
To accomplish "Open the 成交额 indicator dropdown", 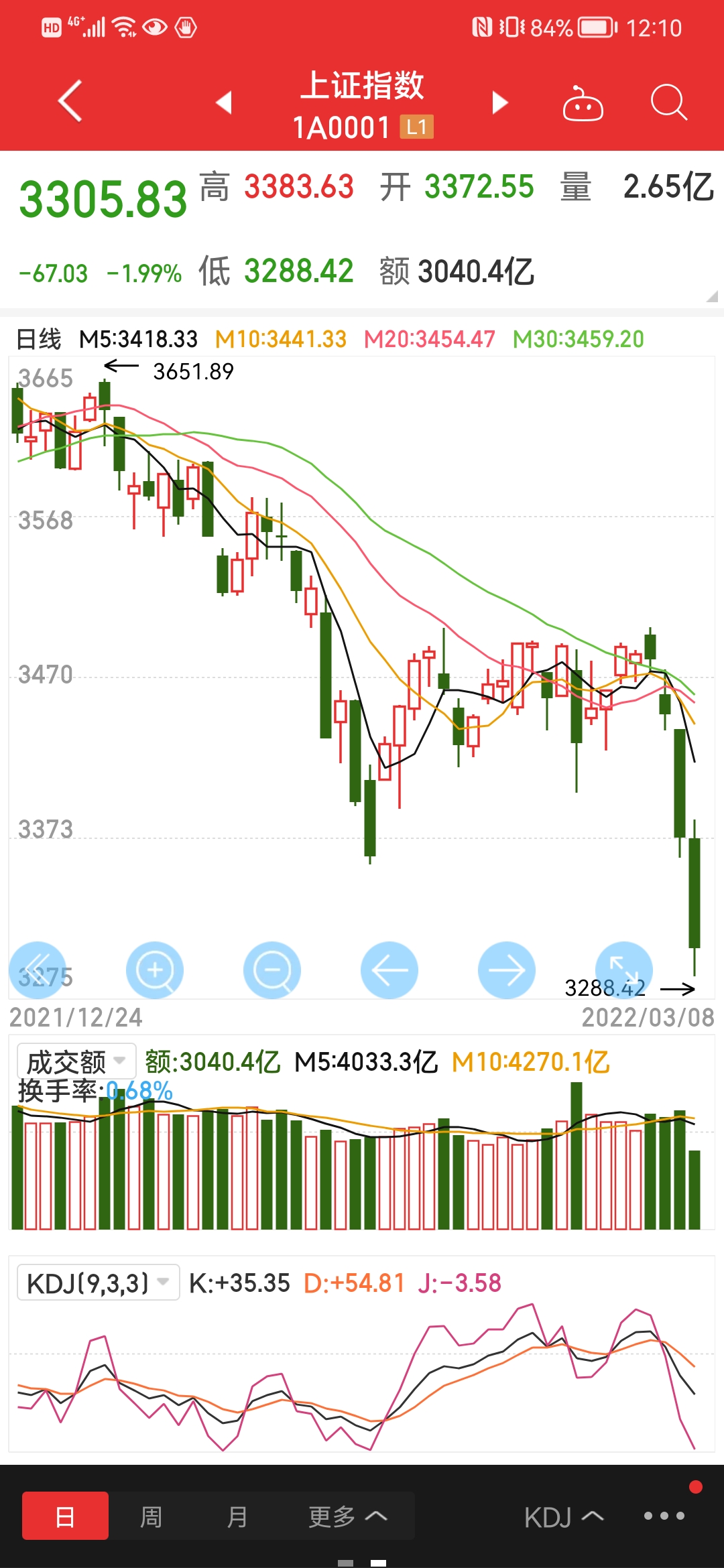I will click(76, 1061).
